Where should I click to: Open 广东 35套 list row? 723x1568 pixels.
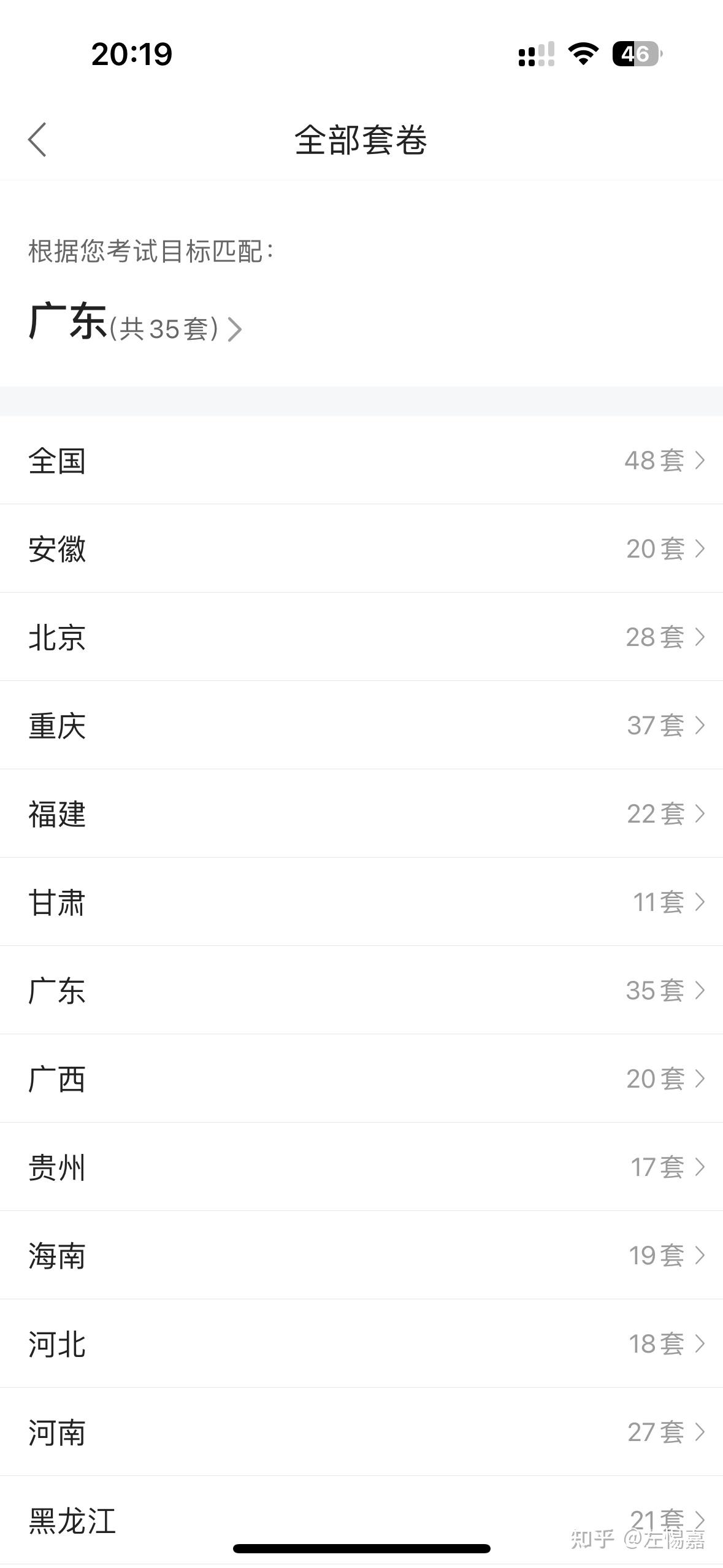click(361, 991)
